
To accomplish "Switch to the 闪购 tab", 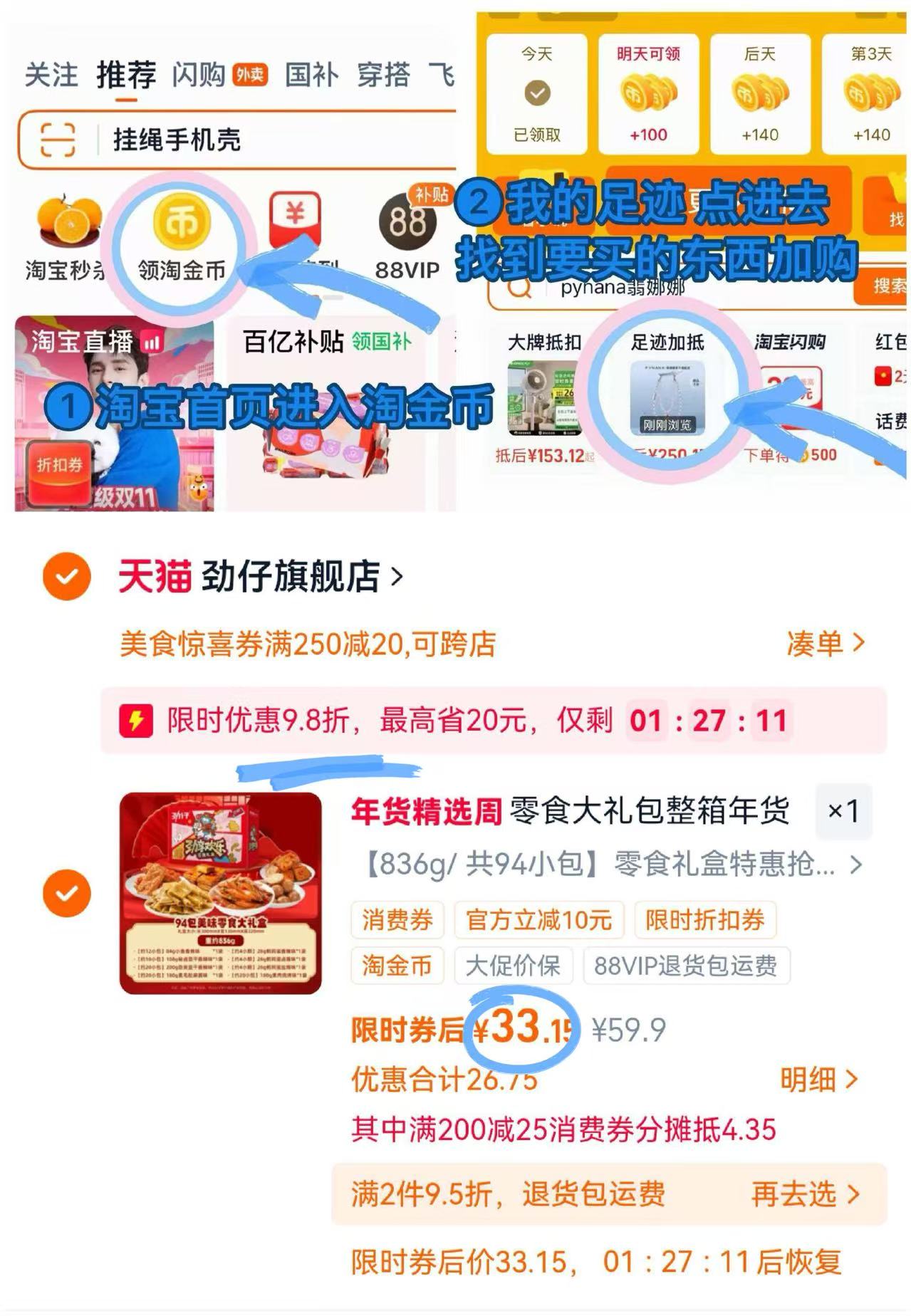I will (x=197, y=75).
